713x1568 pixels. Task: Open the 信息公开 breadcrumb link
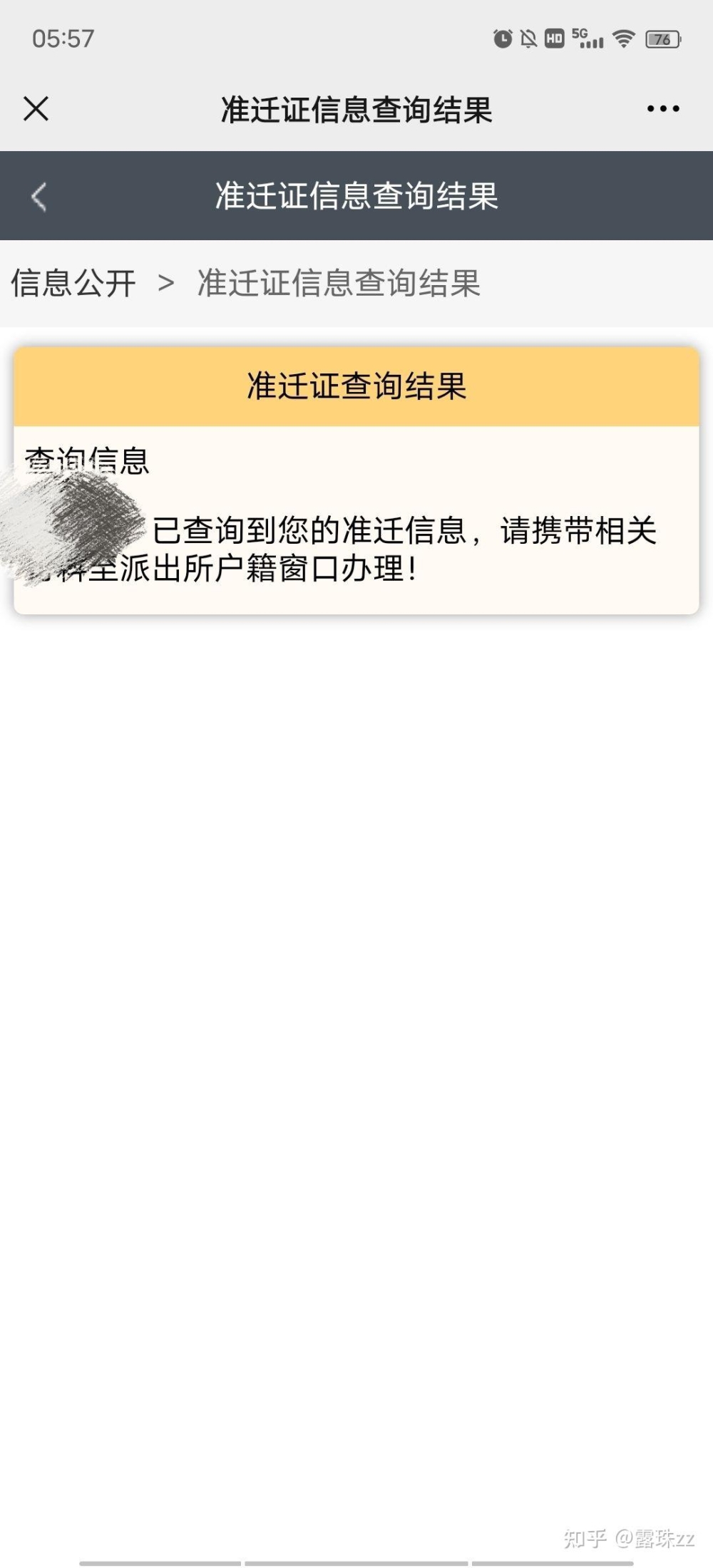click(x=73, y=284)
